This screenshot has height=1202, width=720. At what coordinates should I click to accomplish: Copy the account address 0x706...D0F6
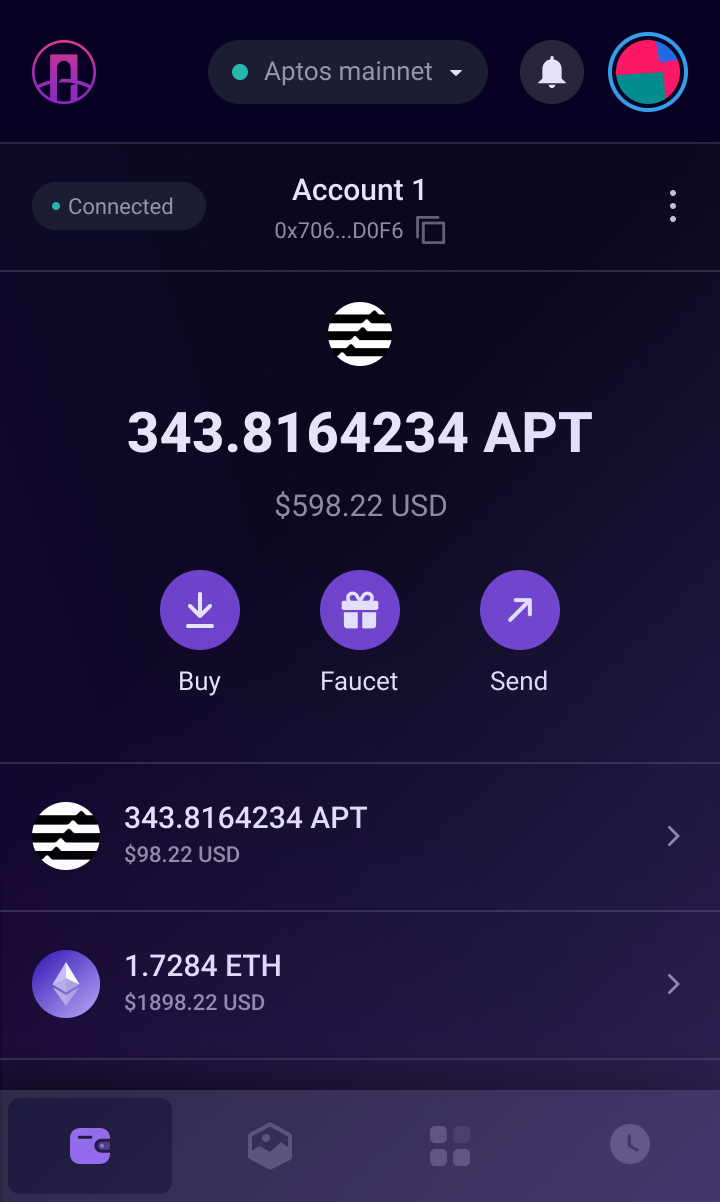[431, 231]
